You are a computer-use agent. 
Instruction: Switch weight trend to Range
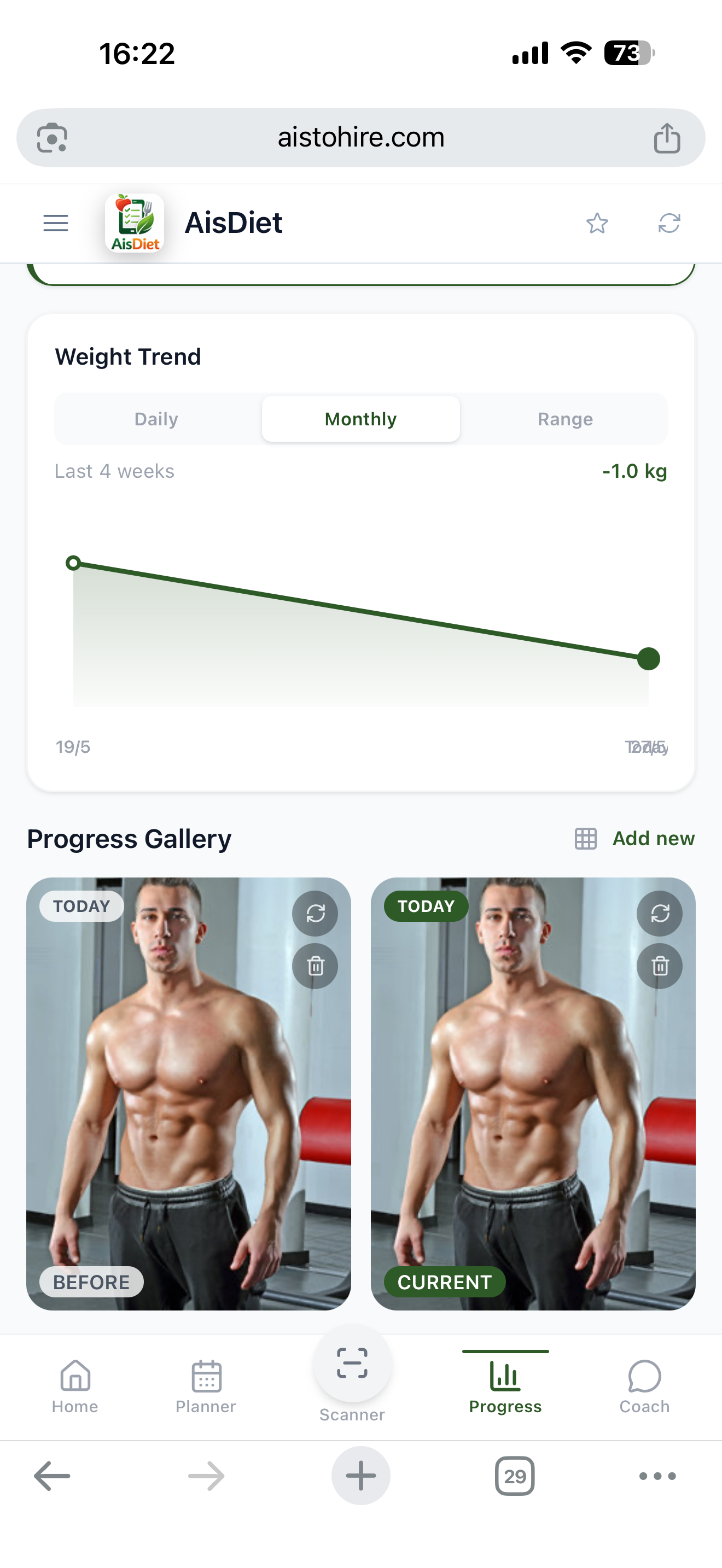coord(565,419)
